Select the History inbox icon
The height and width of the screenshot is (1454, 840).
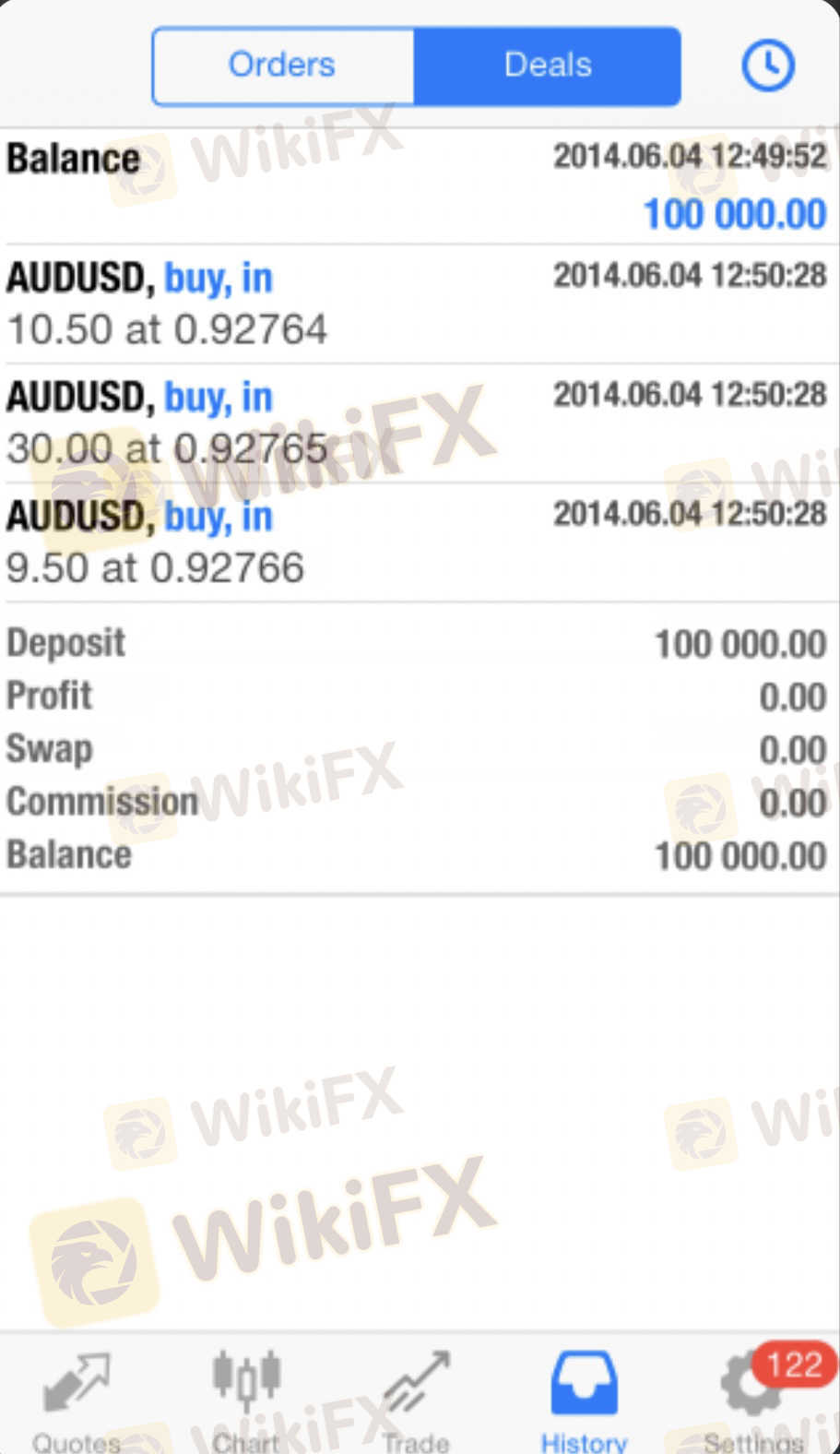pyautogui.click(x=584, y=1381)
